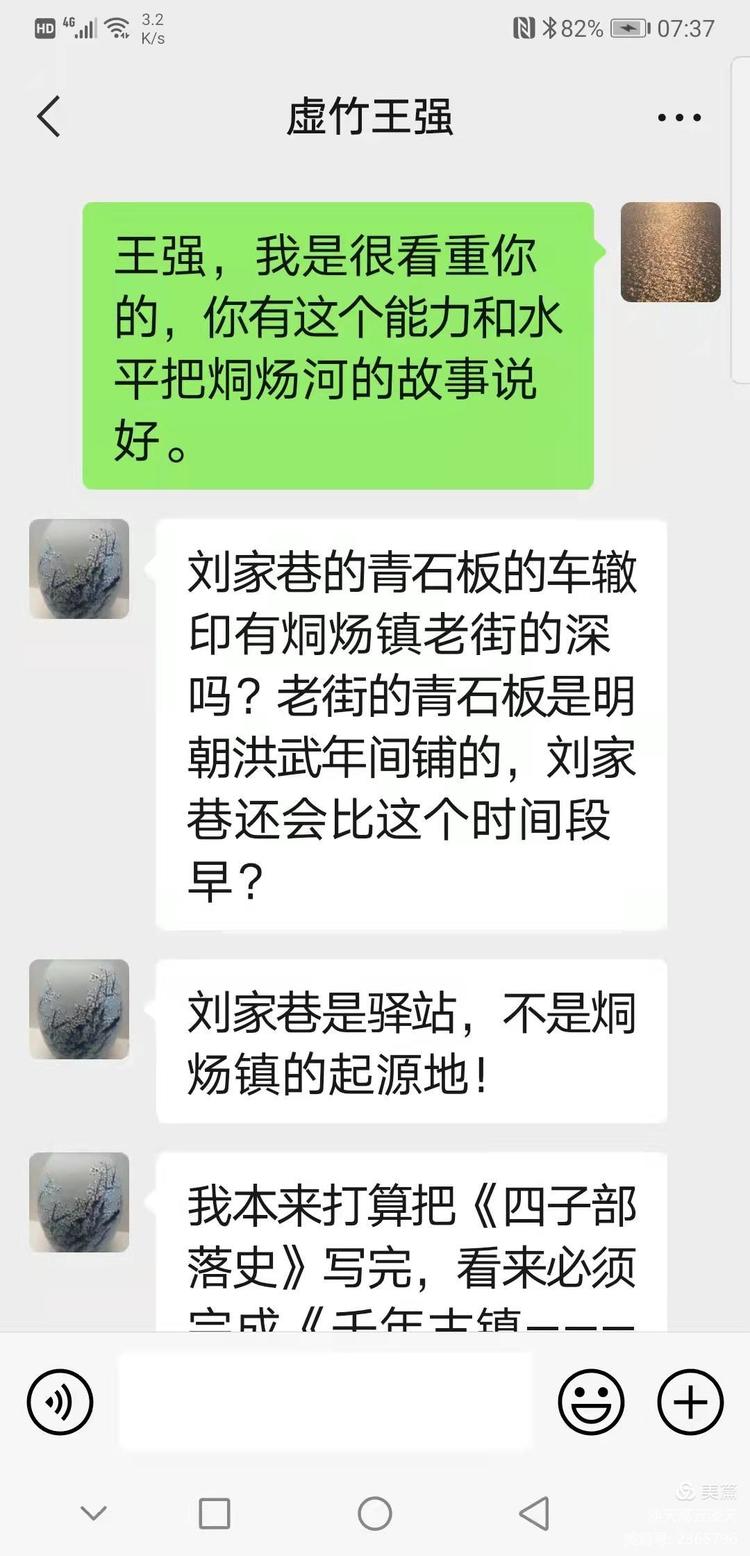Open the plus attachment menu

click(688, 1401)
